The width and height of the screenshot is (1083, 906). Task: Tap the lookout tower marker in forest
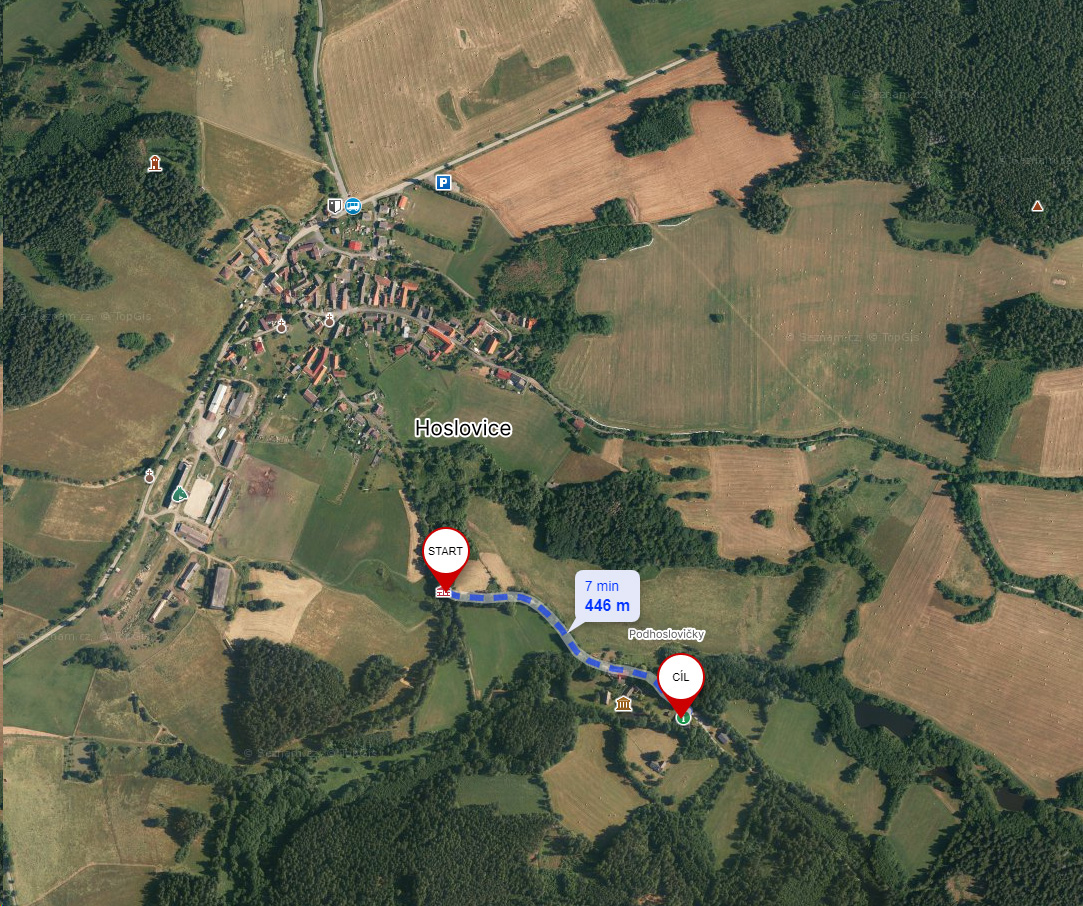(x=154, y=163)
